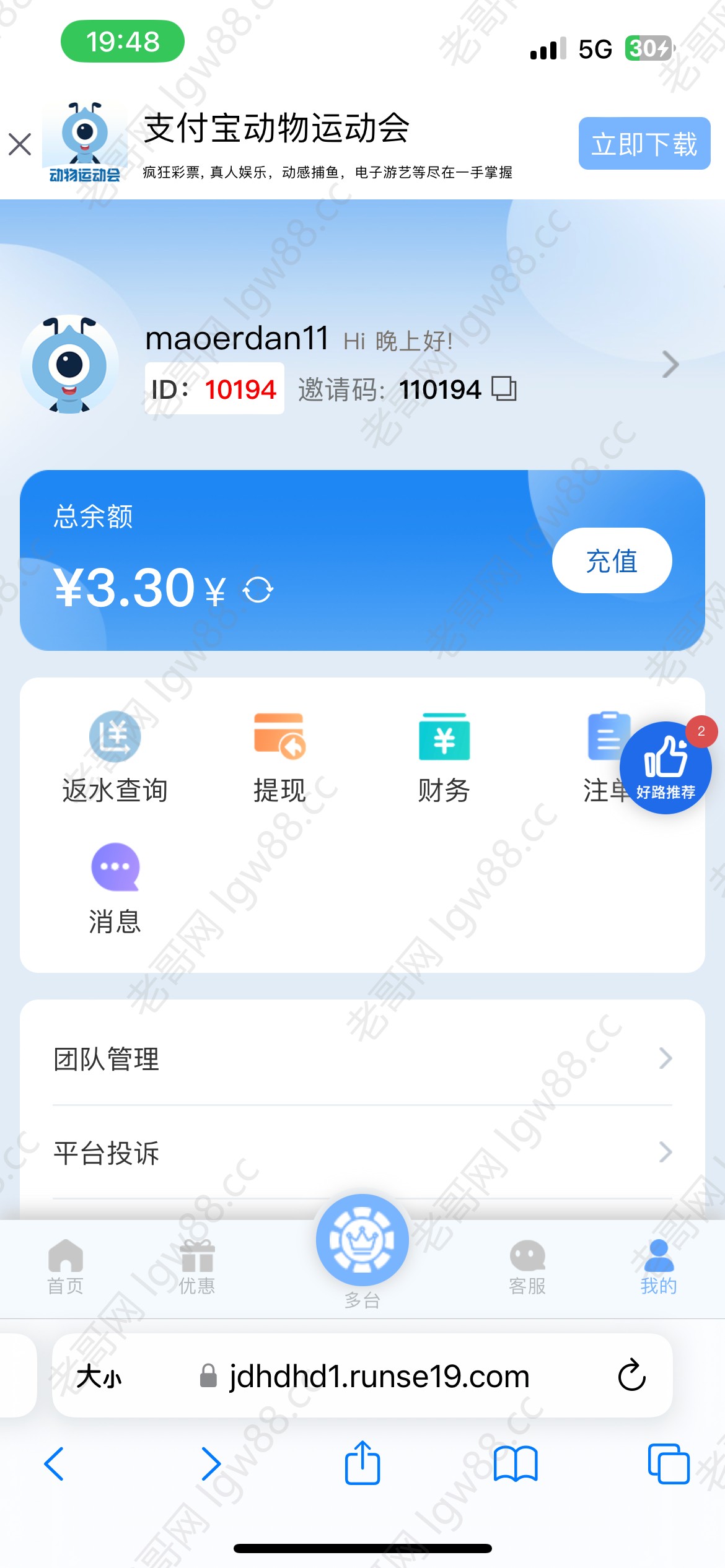Screen dimensions: 725x1568
Task: Copy the invitation code
Action: 504,389
